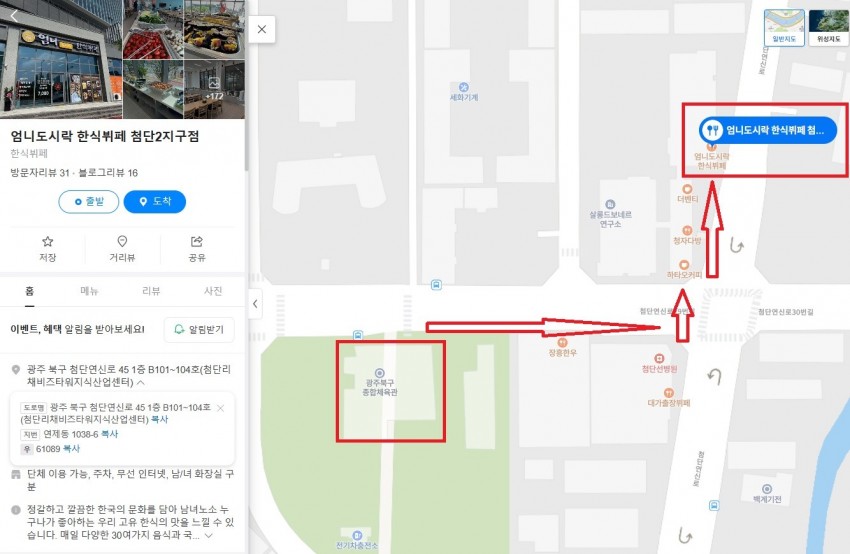The width and height of the screenshot is (850, 554).
Task: Dismiss the address detail popup
Action: tap(221, 408)
